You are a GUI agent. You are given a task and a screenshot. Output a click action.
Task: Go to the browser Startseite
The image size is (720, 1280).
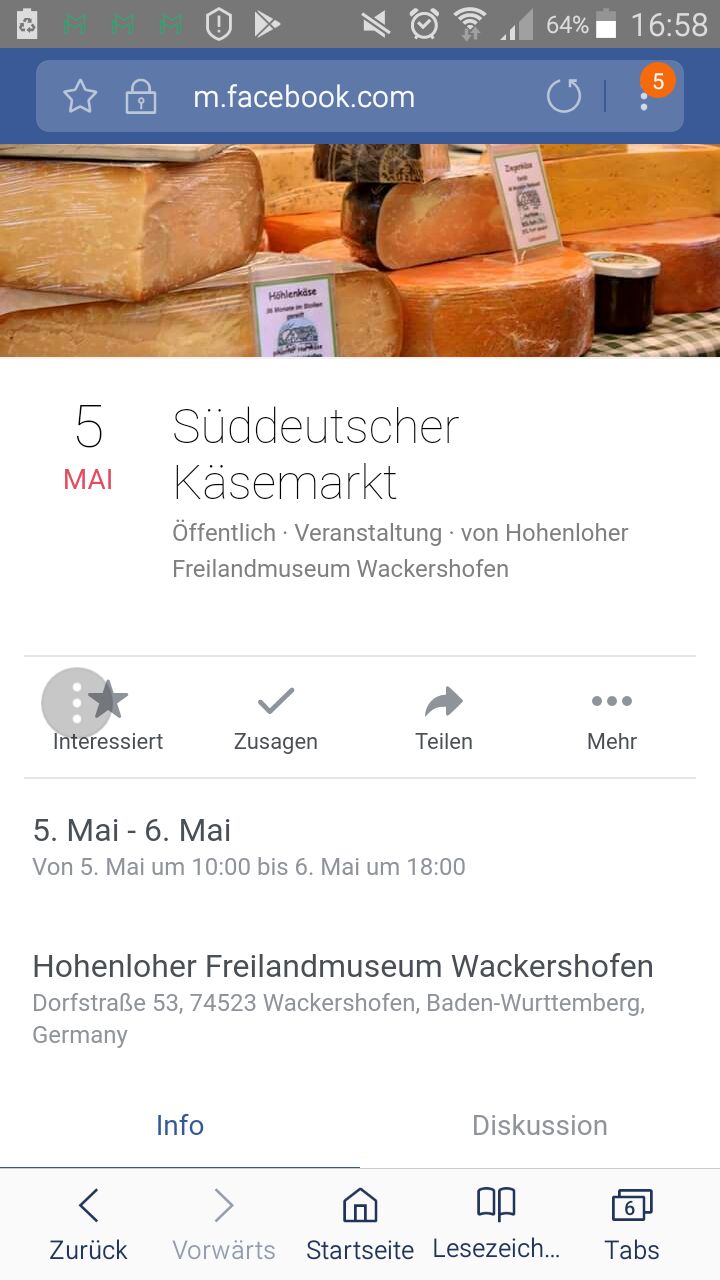[x=360, y=1224]
